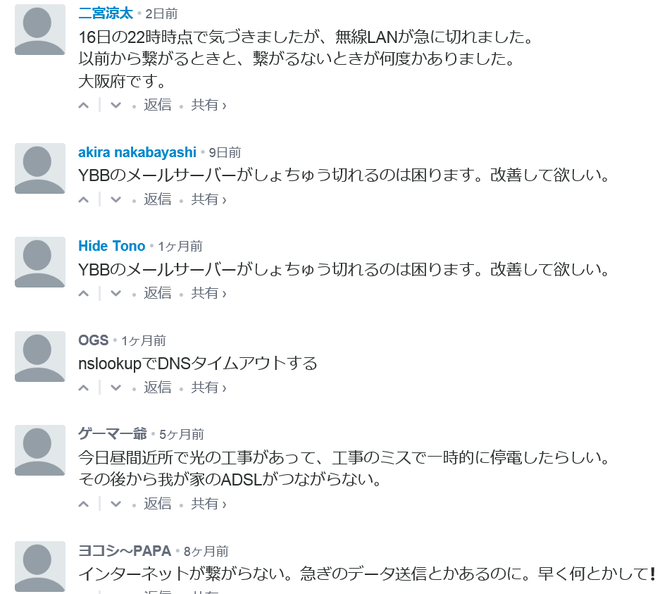Share Hide Tono's comment
Screen dimensions: 667x594
(208, 294)
